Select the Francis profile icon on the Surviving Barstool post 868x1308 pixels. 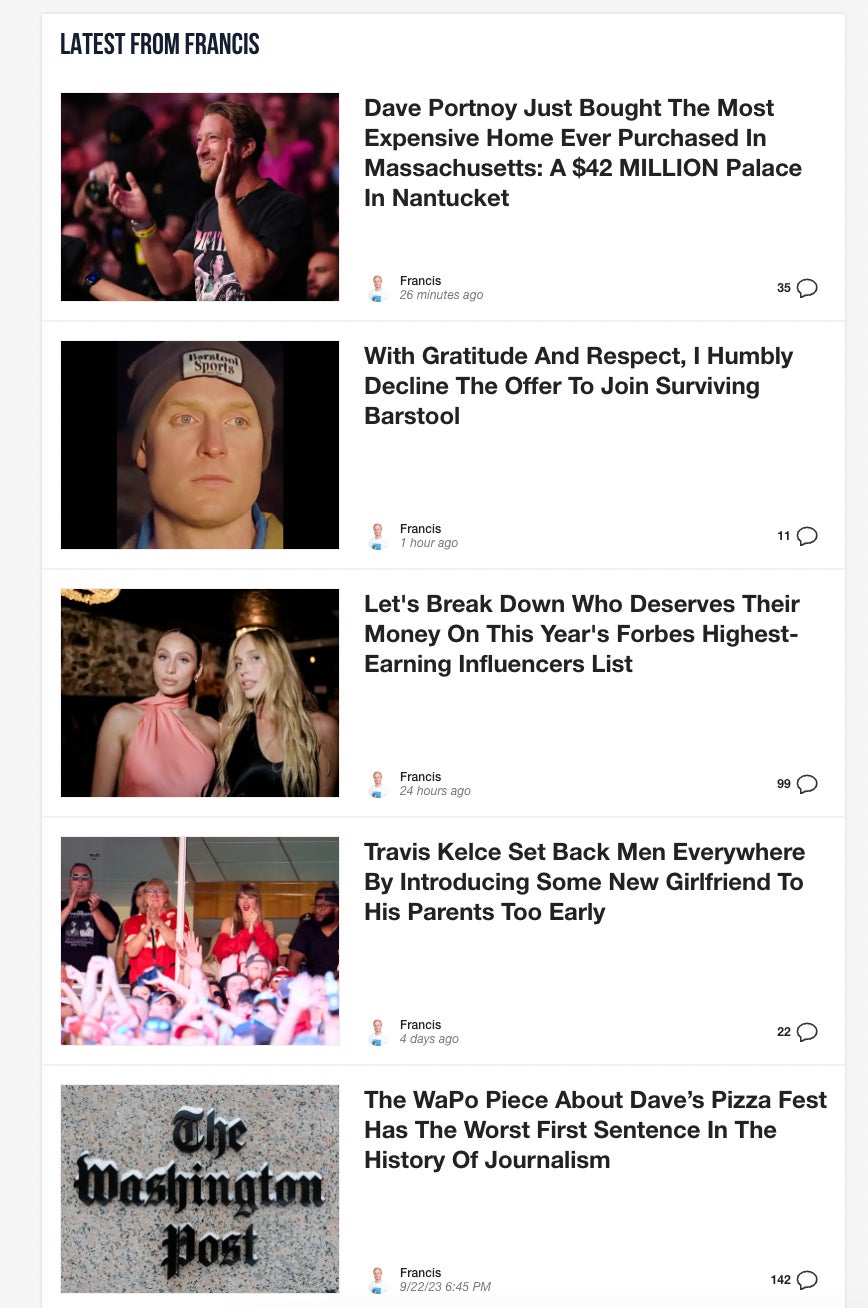(378, 536)
